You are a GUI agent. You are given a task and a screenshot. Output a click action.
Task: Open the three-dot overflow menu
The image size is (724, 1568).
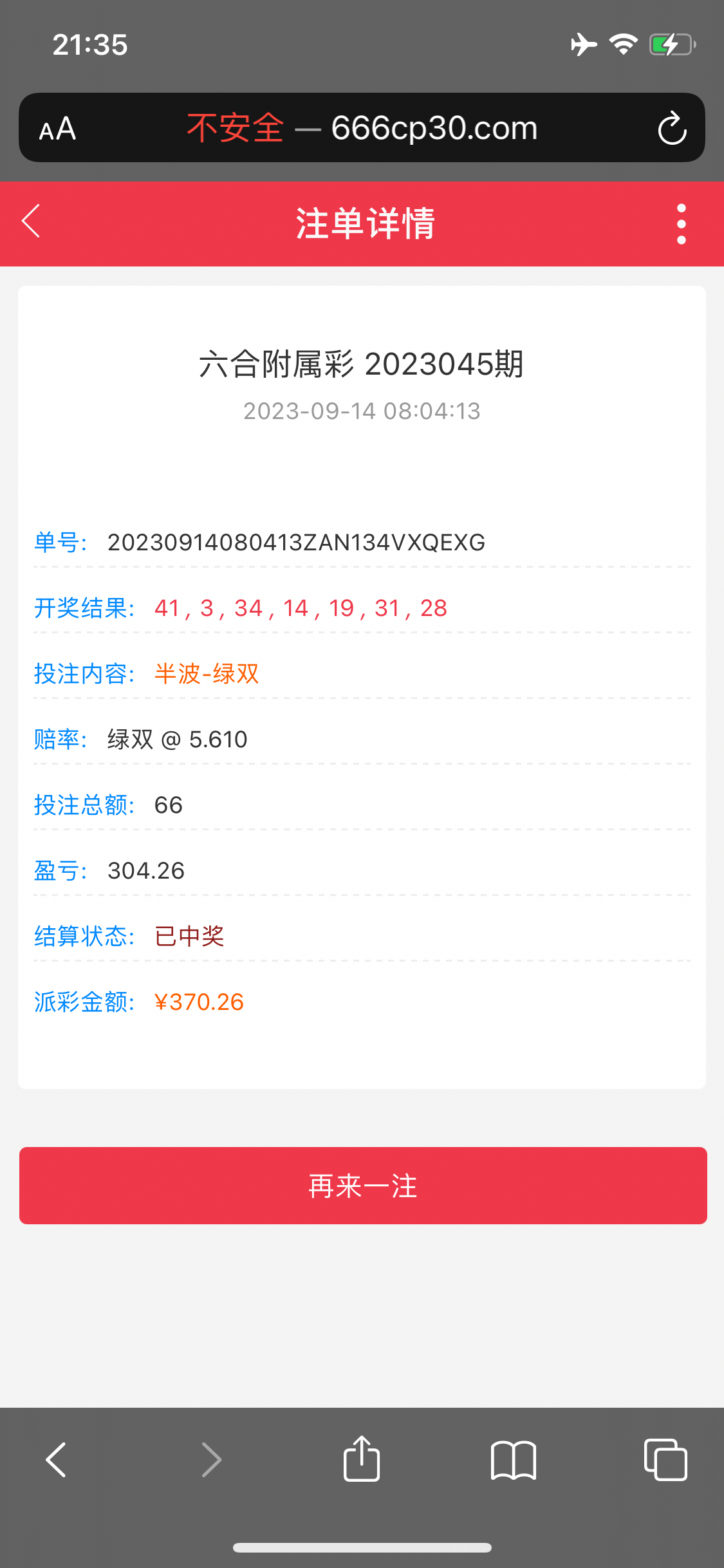tap(681, 224)
